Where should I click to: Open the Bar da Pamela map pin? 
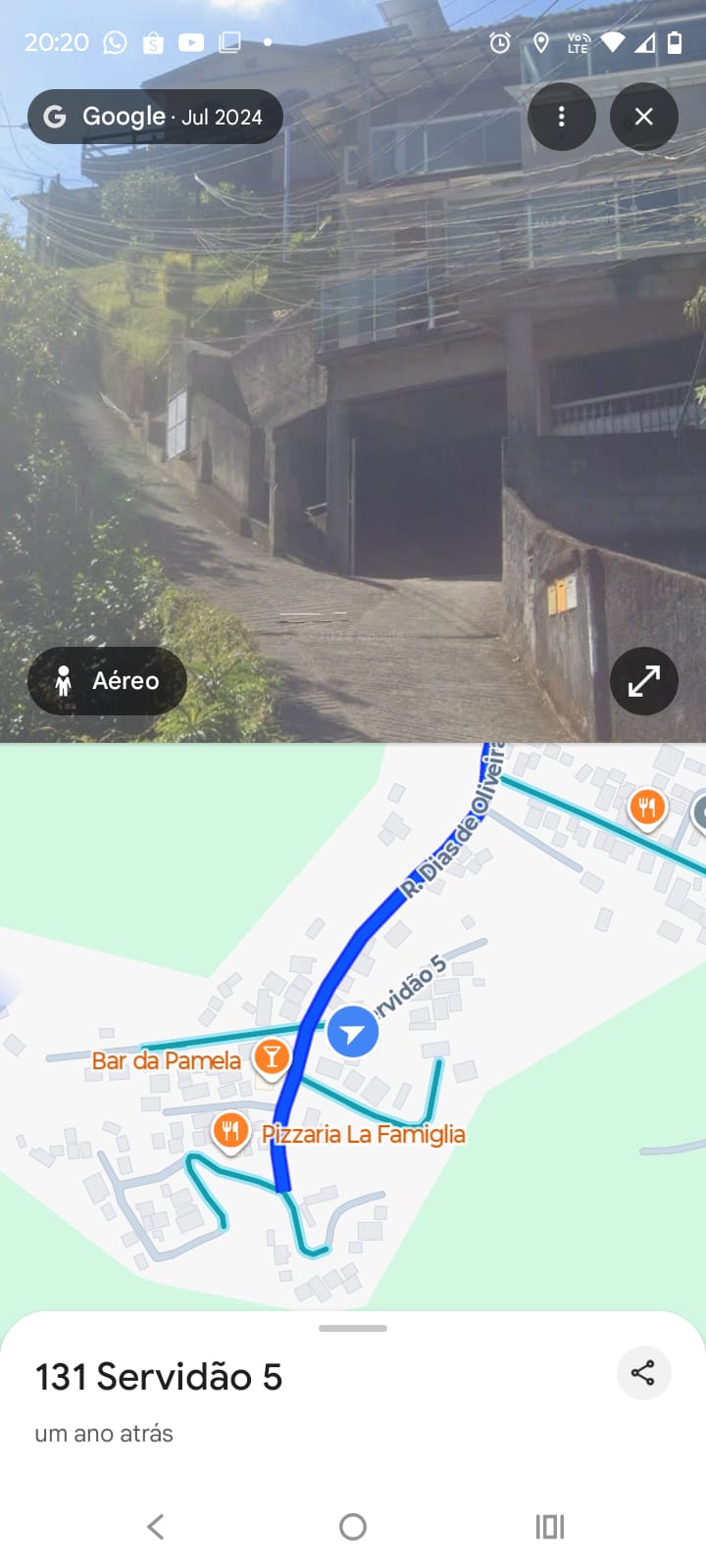(271, 1056)
